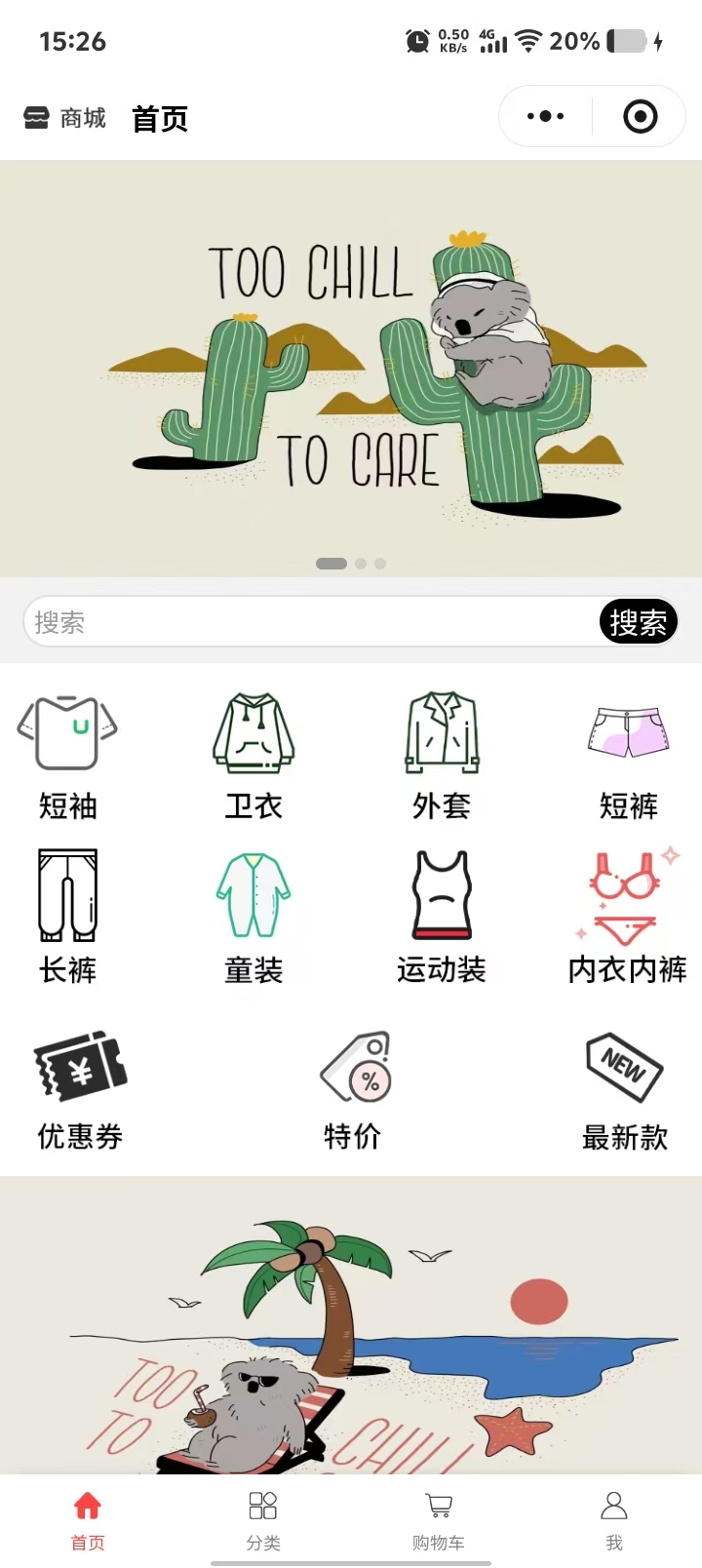The height and width of the screenshot is (1568, 702).
Task: Close the mini program with the circle icon
Action: [x=640, y=117]
